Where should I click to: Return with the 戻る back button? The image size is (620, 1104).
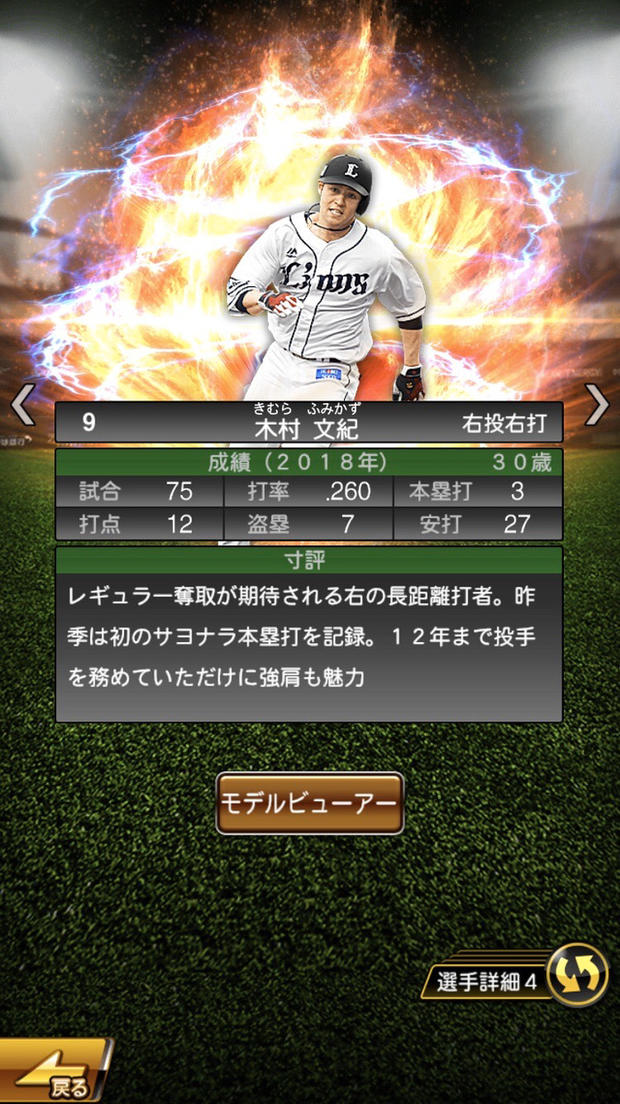point(55,1072)
